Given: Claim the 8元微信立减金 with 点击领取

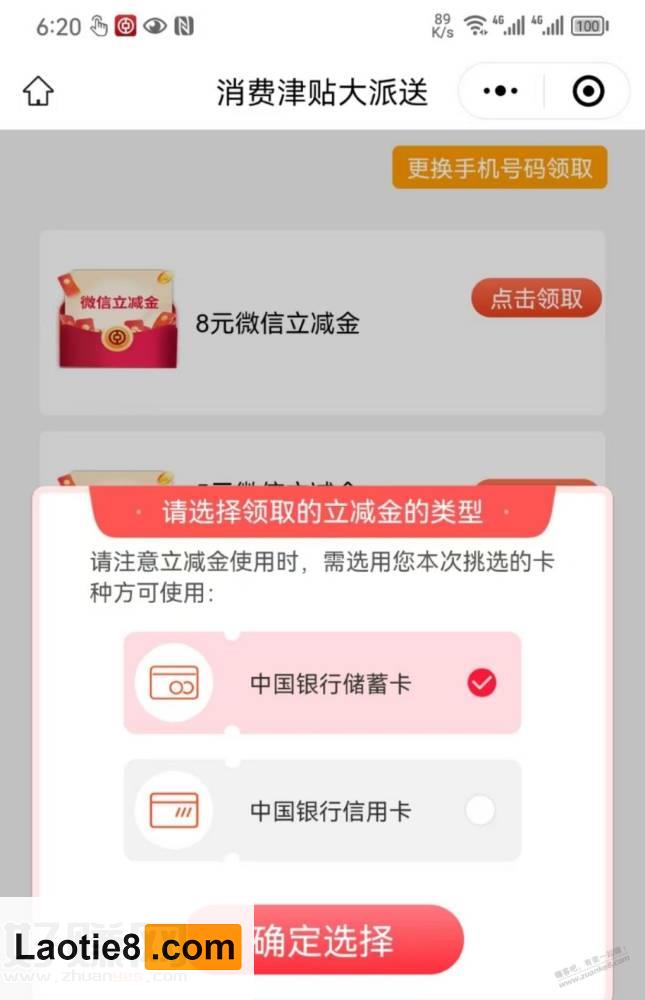Looking at the screenshot, I should (536, 298).
